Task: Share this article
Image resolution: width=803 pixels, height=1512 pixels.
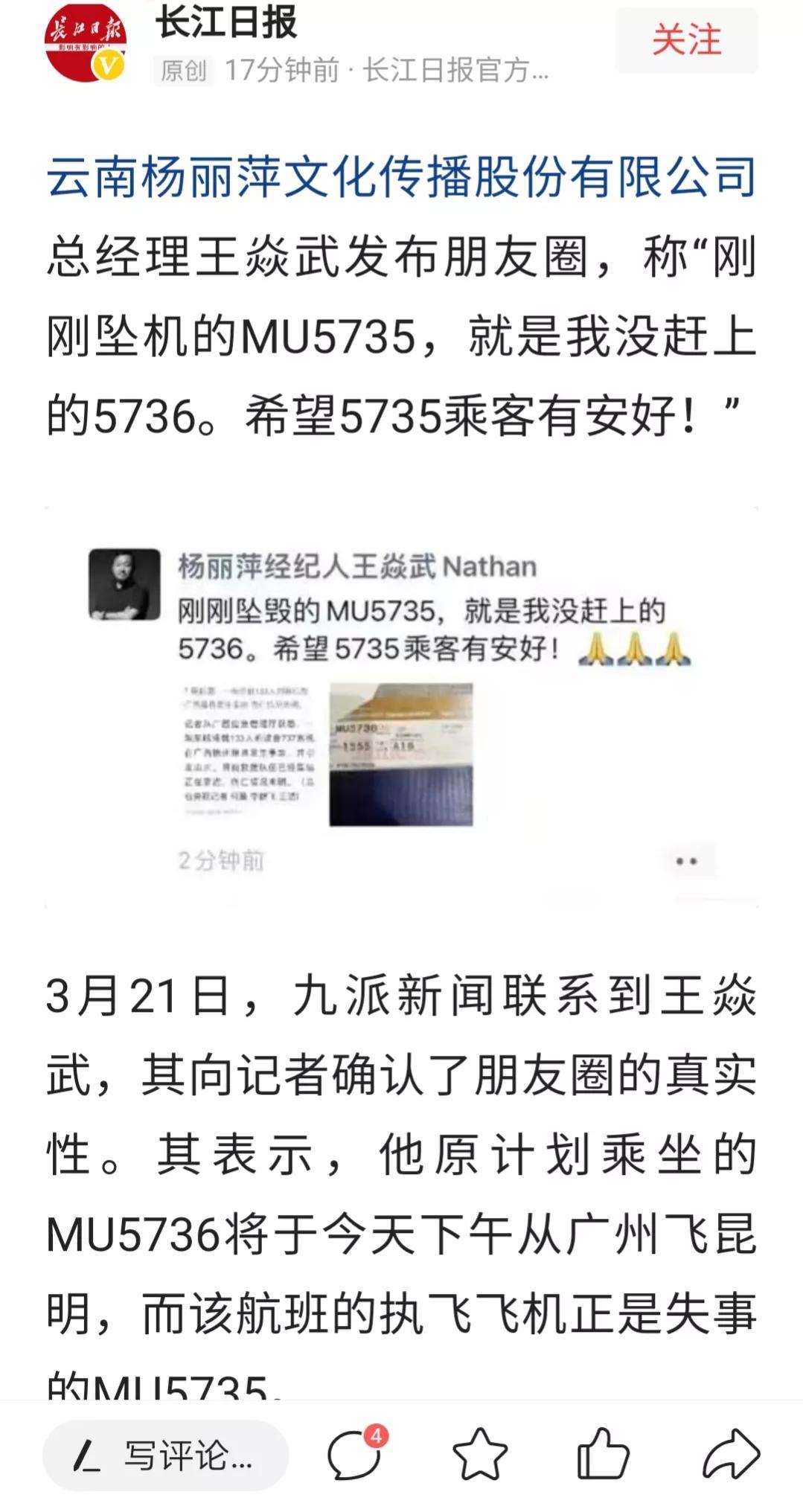Action: coord(731,1453)
